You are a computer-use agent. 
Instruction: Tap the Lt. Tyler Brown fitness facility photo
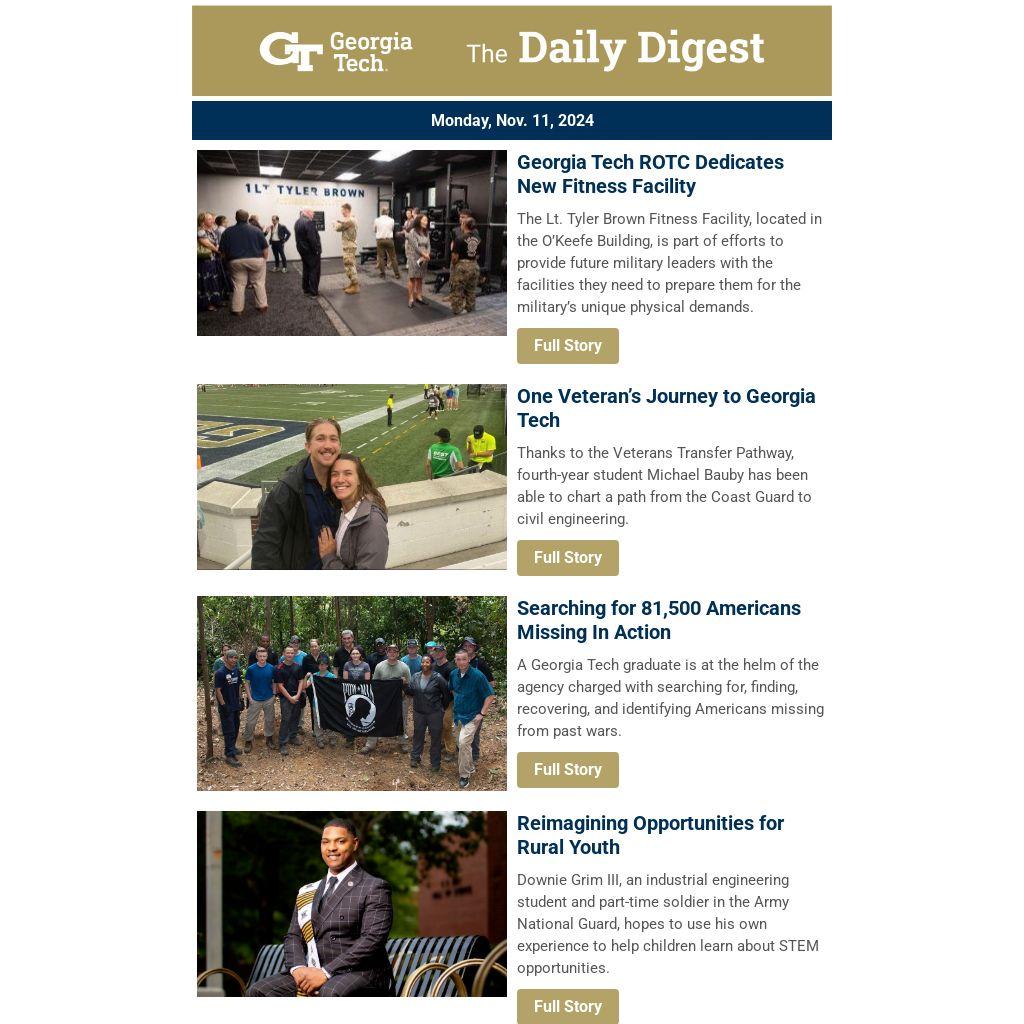352,243
